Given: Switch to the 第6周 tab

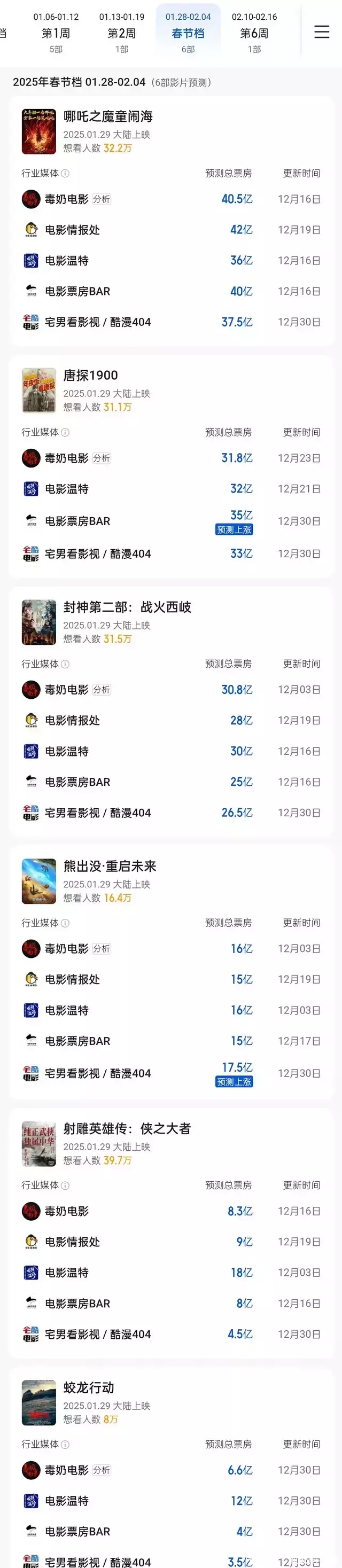Looking at the screenshot, I should pyautogui.click(x=254, y=33).
